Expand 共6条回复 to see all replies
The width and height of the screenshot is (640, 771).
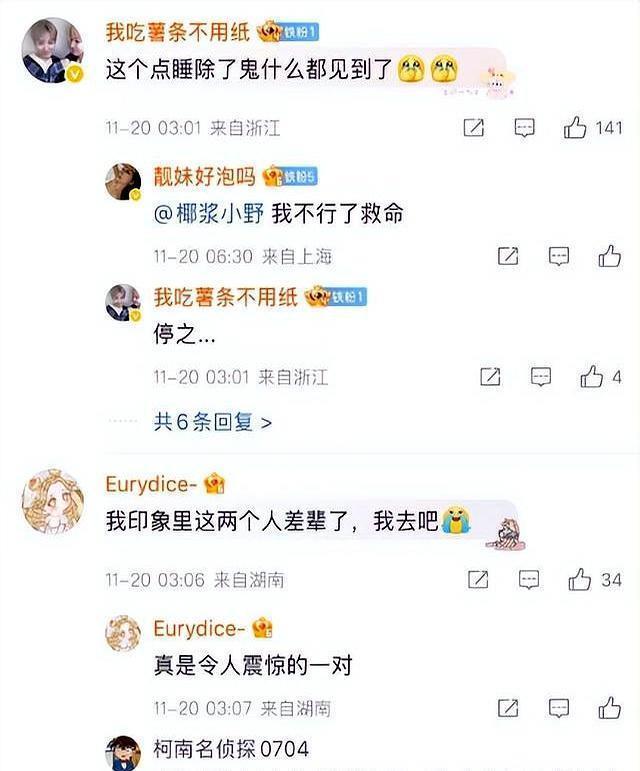point(212,422)
